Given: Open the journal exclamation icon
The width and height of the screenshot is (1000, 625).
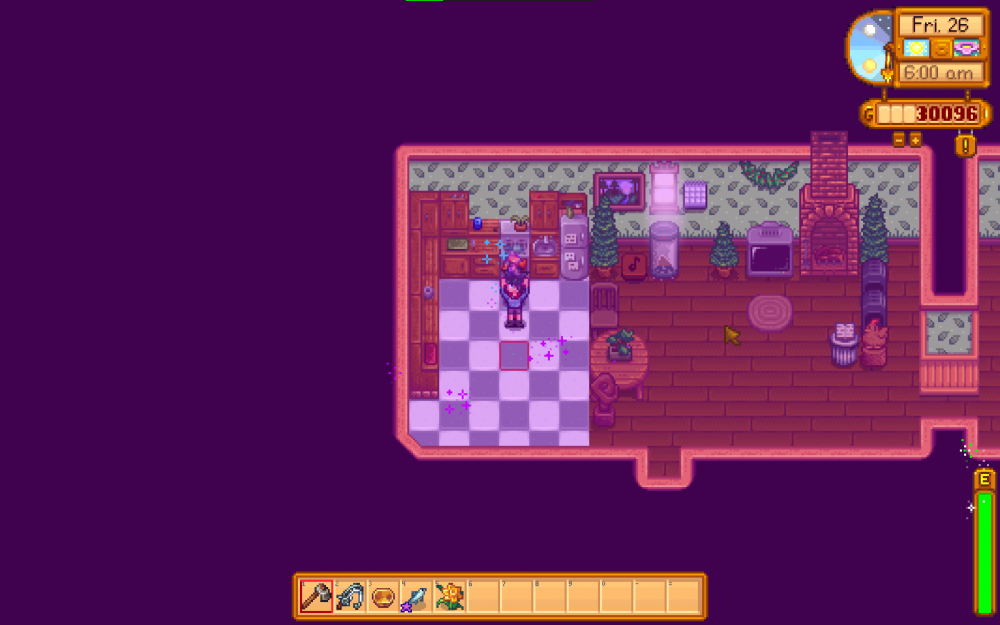Looking at the screenshot, I should [965, 146].
